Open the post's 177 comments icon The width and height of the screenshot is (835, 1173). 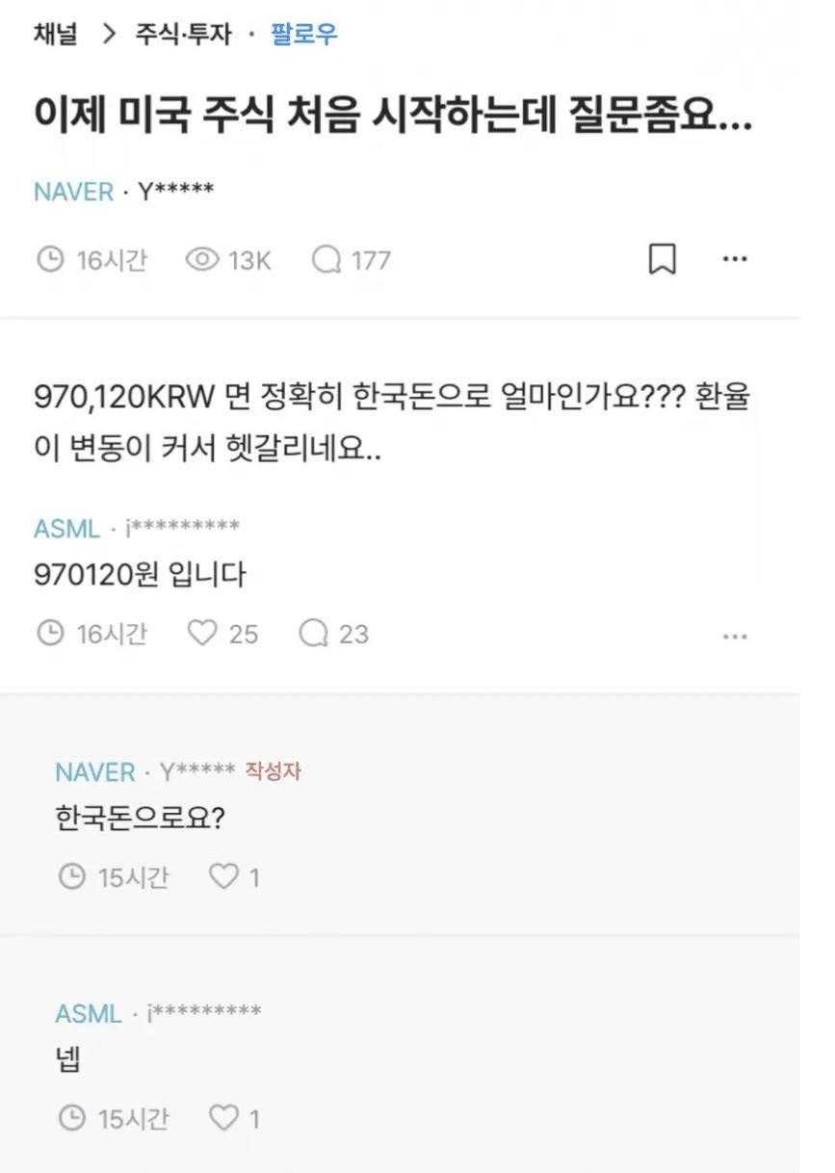tap(326, 261)
